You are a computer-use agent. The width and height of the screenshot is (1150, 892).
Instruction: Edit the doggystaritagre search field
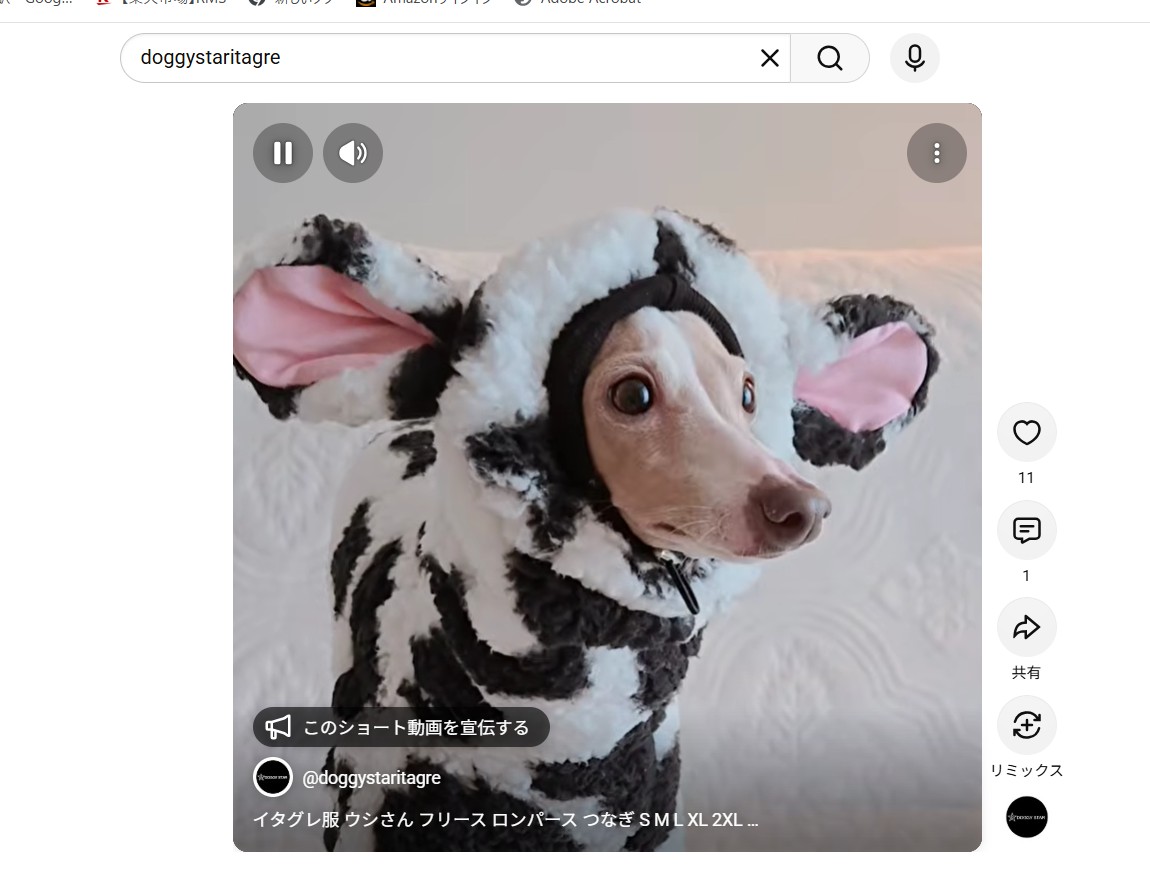(440, 58)
